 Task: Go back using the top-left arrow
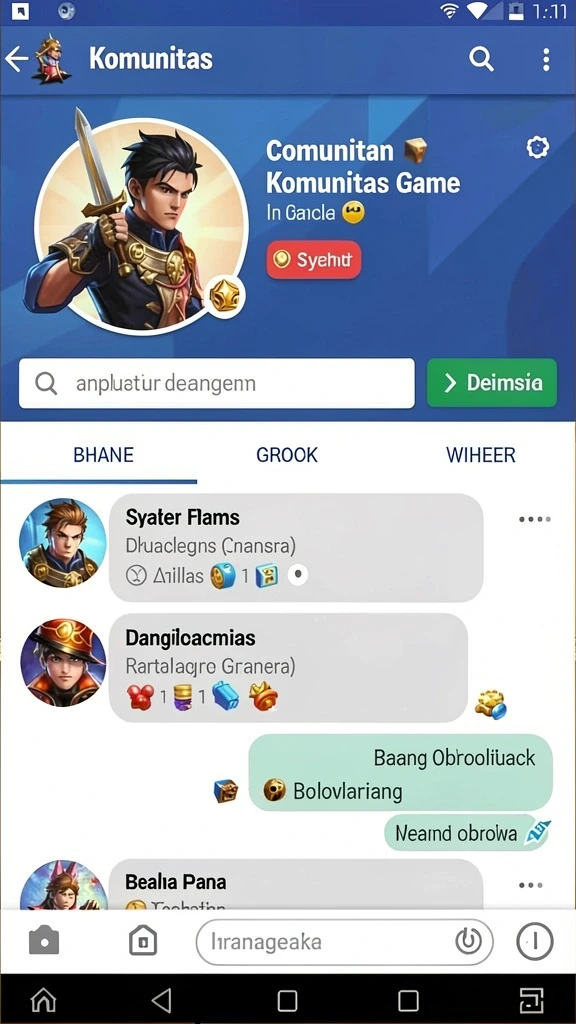tap(16, 59)
